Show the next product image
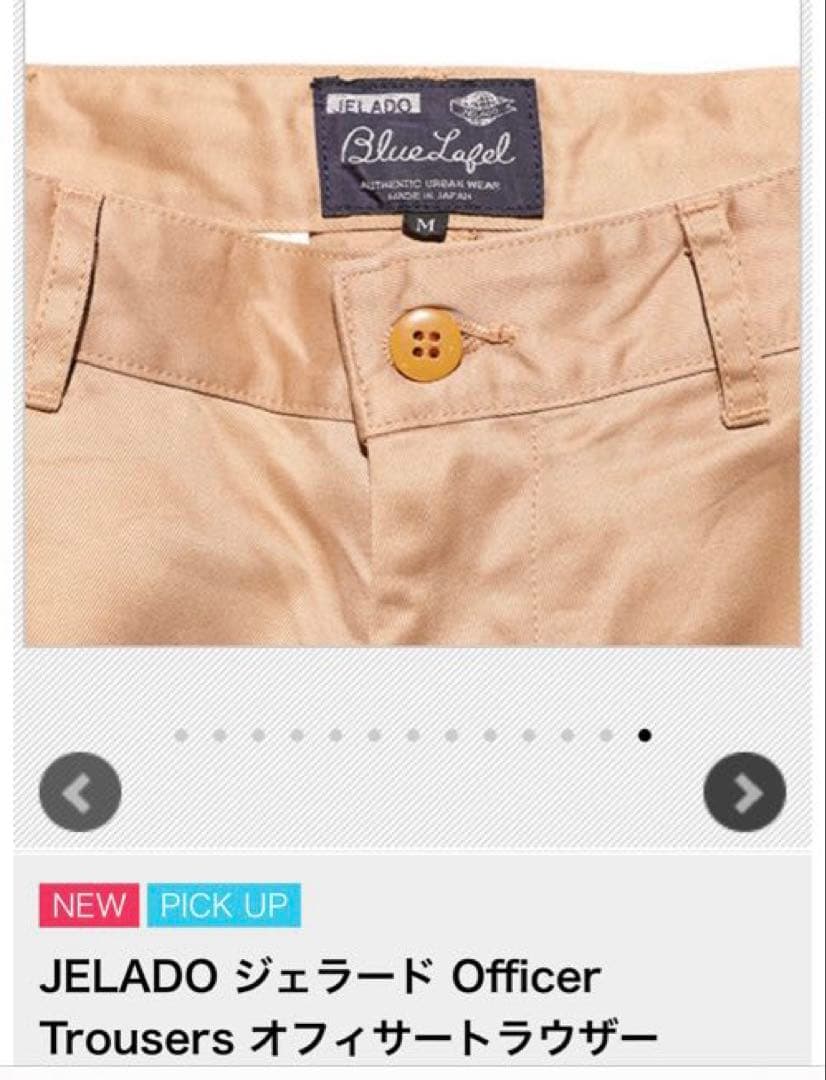 744,792
